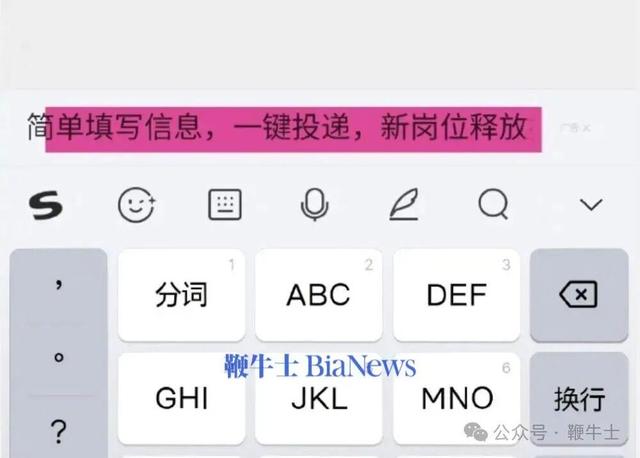Open the emoji panel
This screenshot has width=640, height=458.
point(136,205)
